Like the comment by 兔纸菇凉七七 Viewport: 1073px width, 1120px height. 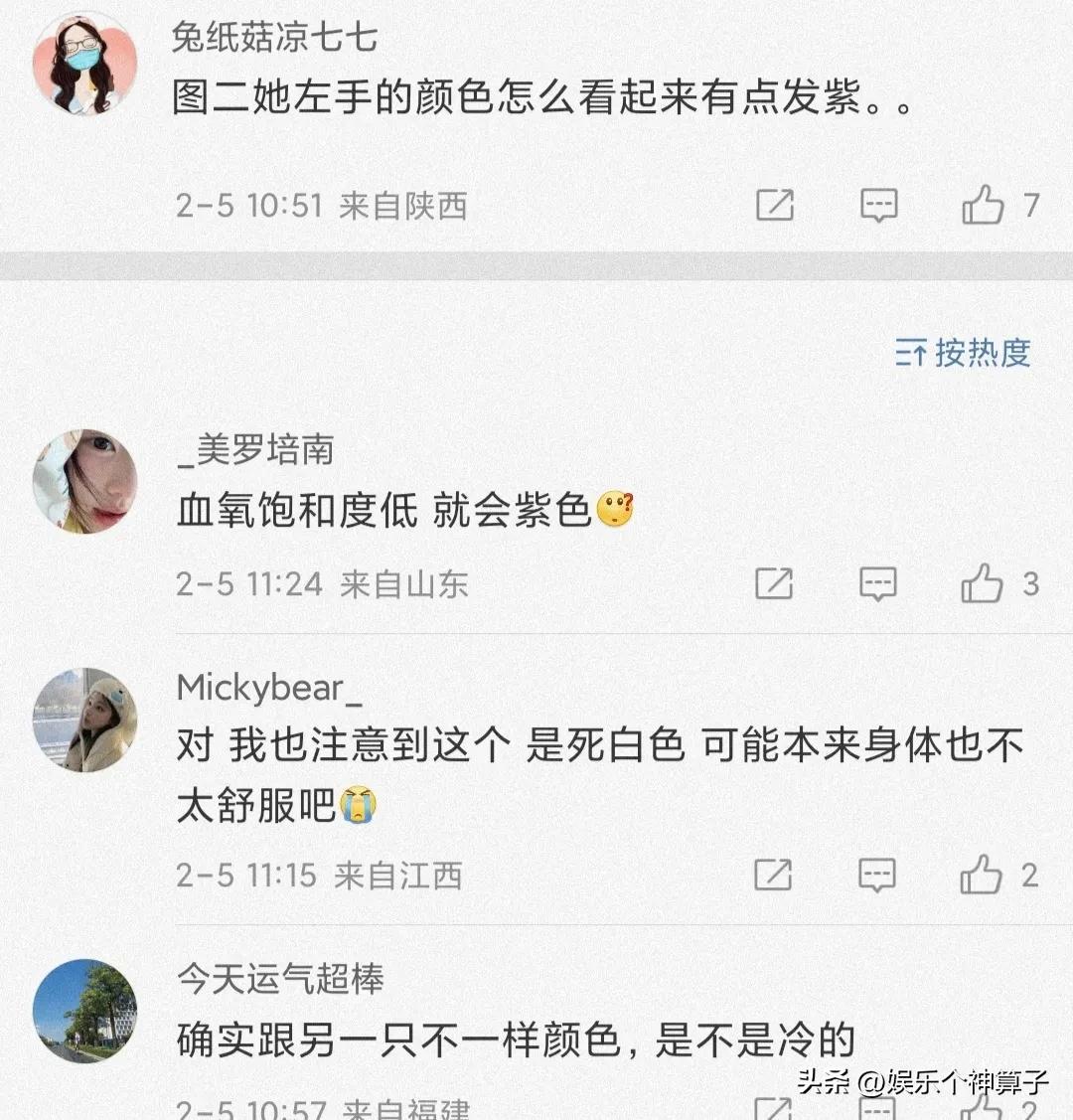pyautogui.click(x=983, y=206)
